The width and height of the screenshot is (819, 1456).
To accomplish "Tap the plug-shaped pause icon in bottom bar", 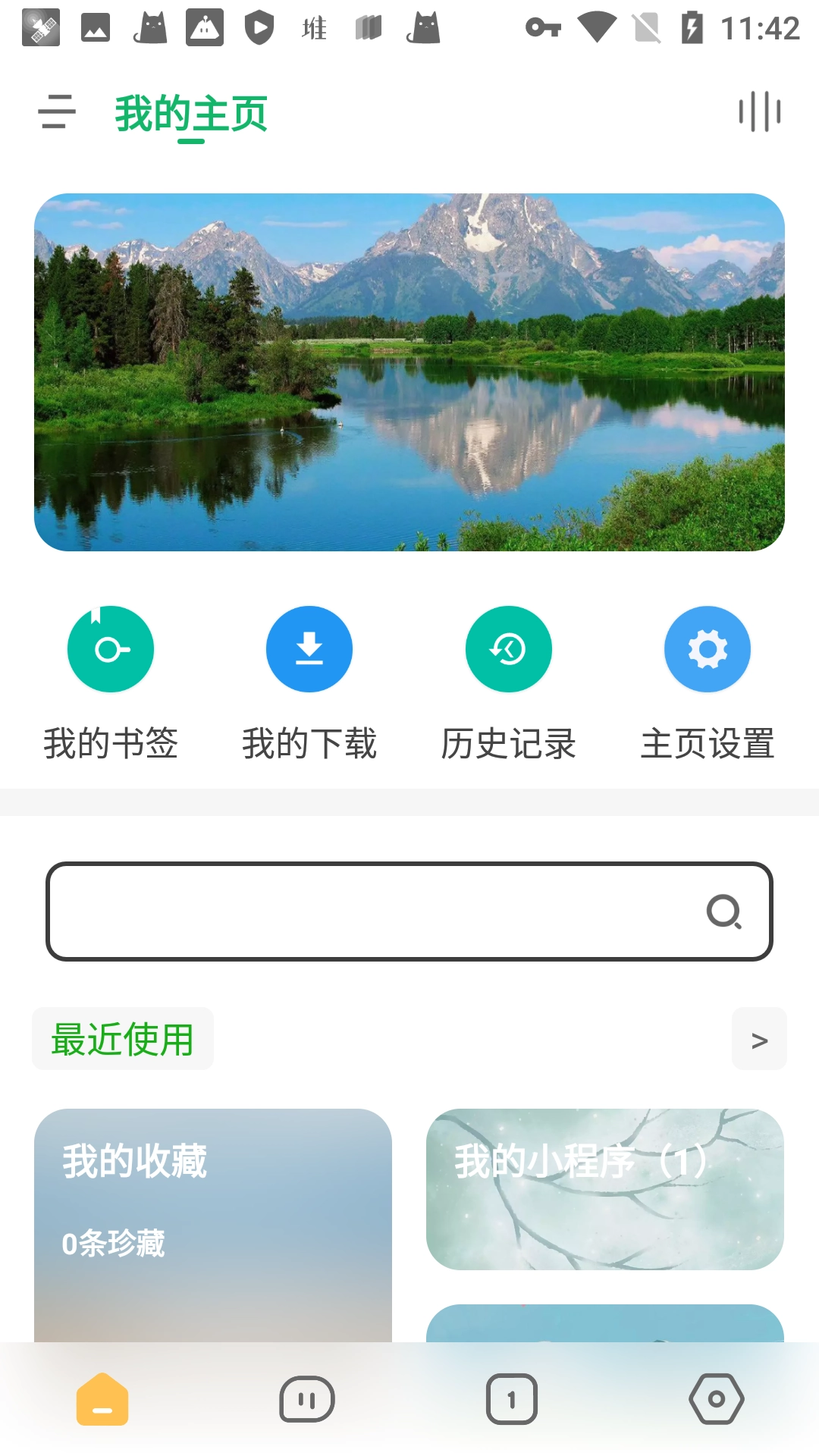I will point(307,1399).
